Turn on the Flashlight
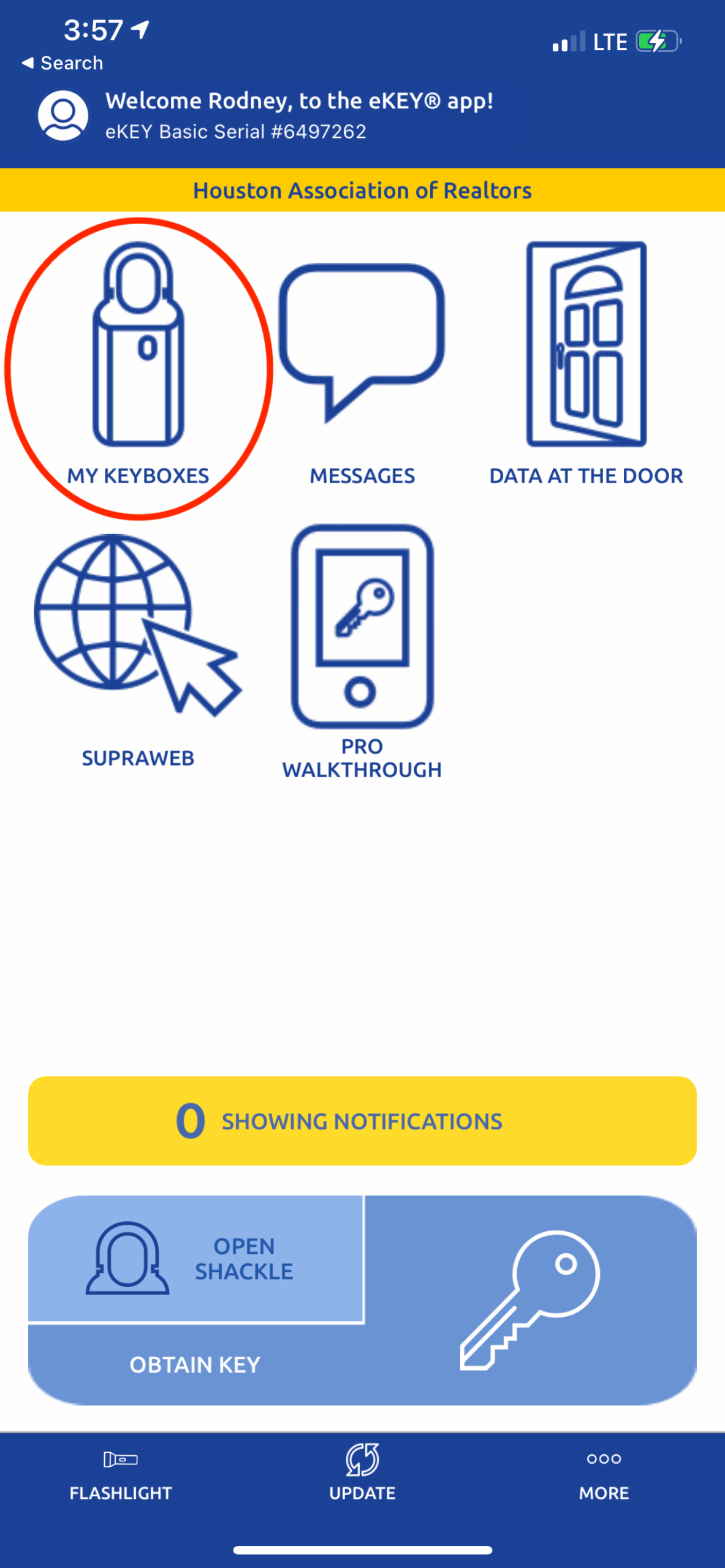The height and width of the screenshot is (1568, 725). click(121, 1475)
